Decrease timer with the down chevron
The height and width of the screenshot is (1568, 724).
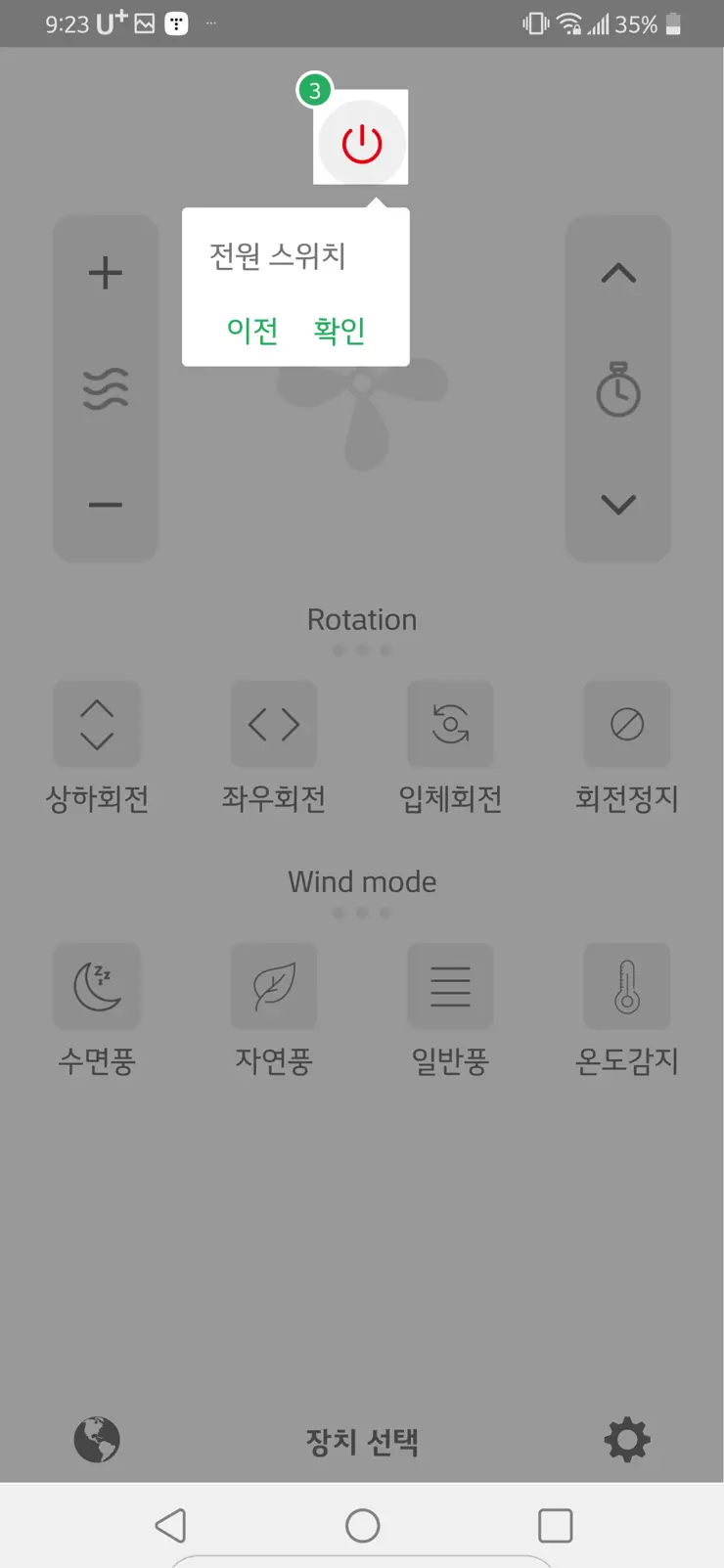click(617, 505)
